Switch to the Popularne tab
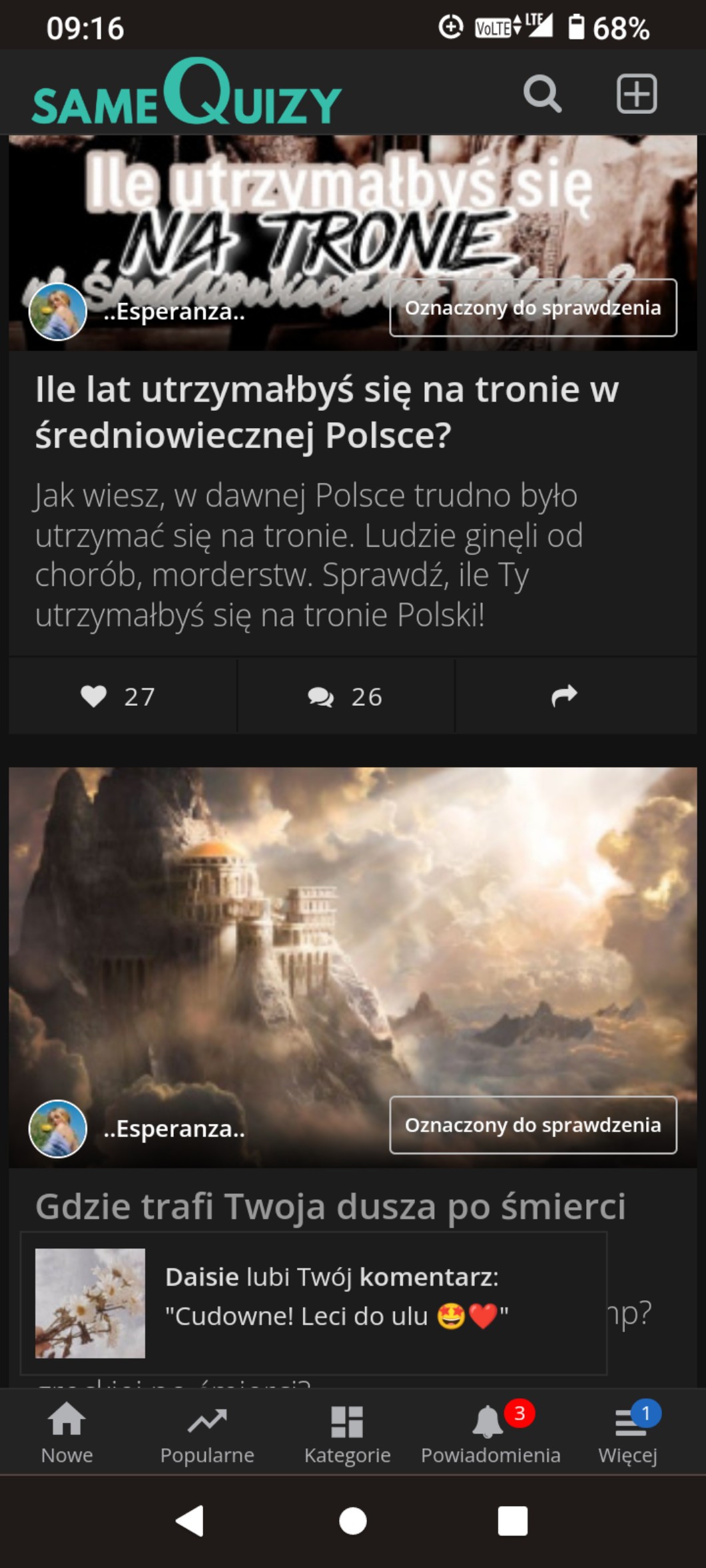706x1568 pixels. (x=207, y=1435)
